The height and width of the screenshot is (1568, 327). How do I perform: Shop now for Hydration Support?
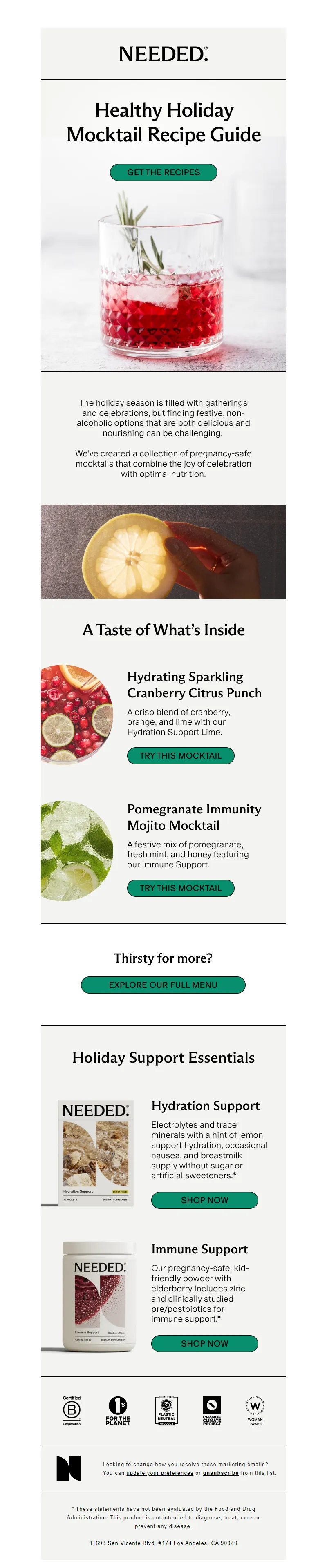204,1200
